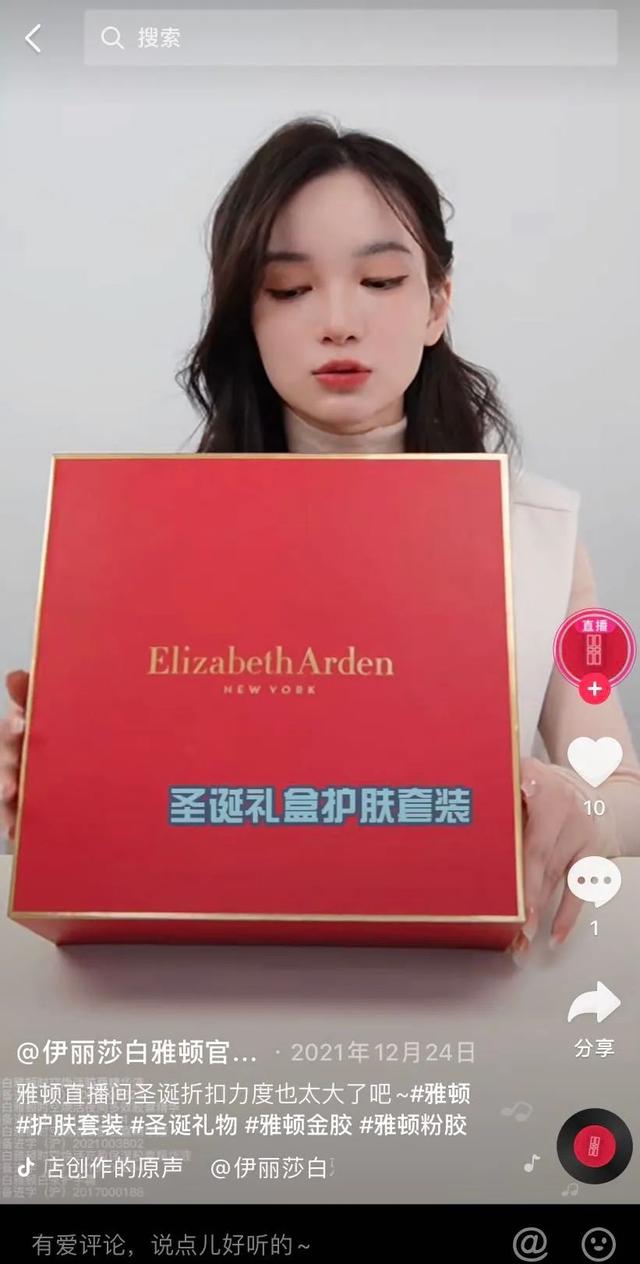
Task: Open the #雅顿 hashtag
Action: coord(440,1093)
